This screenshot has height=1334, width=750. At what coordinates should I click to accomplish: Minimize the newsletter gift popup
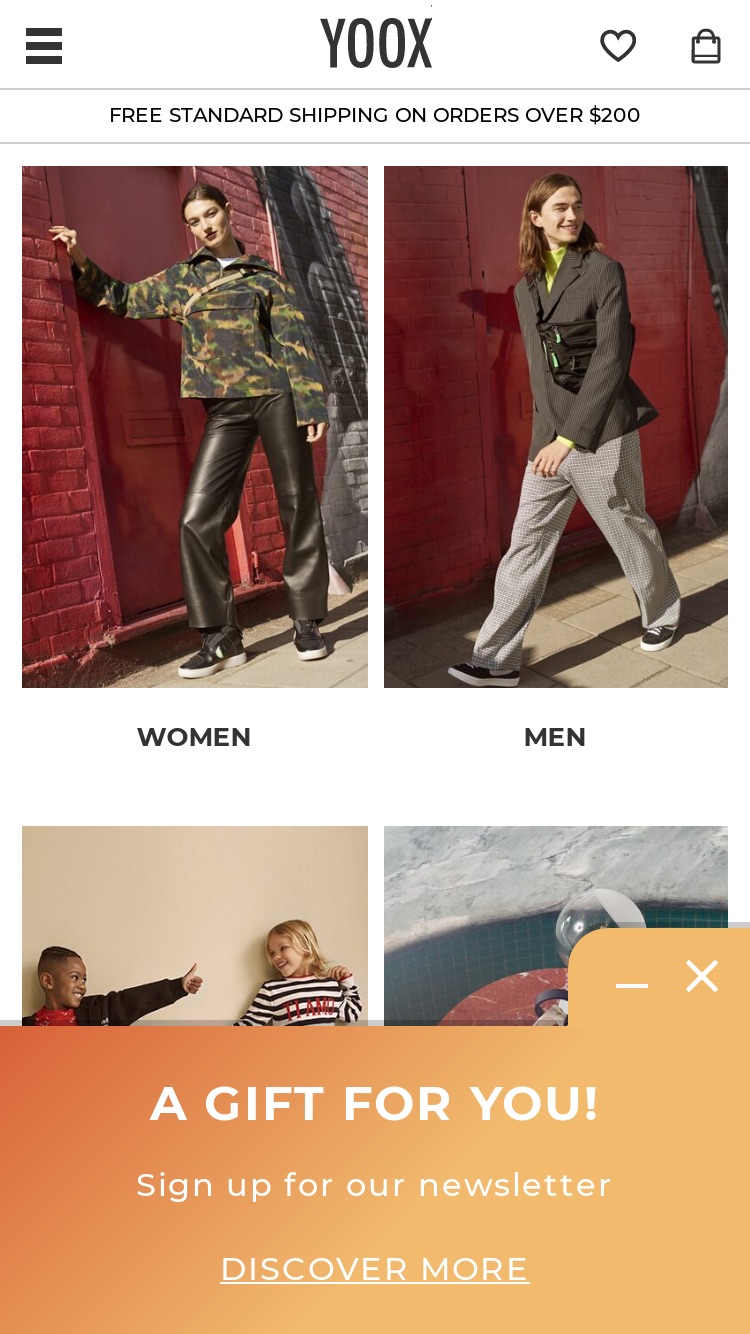pos(632,986)
